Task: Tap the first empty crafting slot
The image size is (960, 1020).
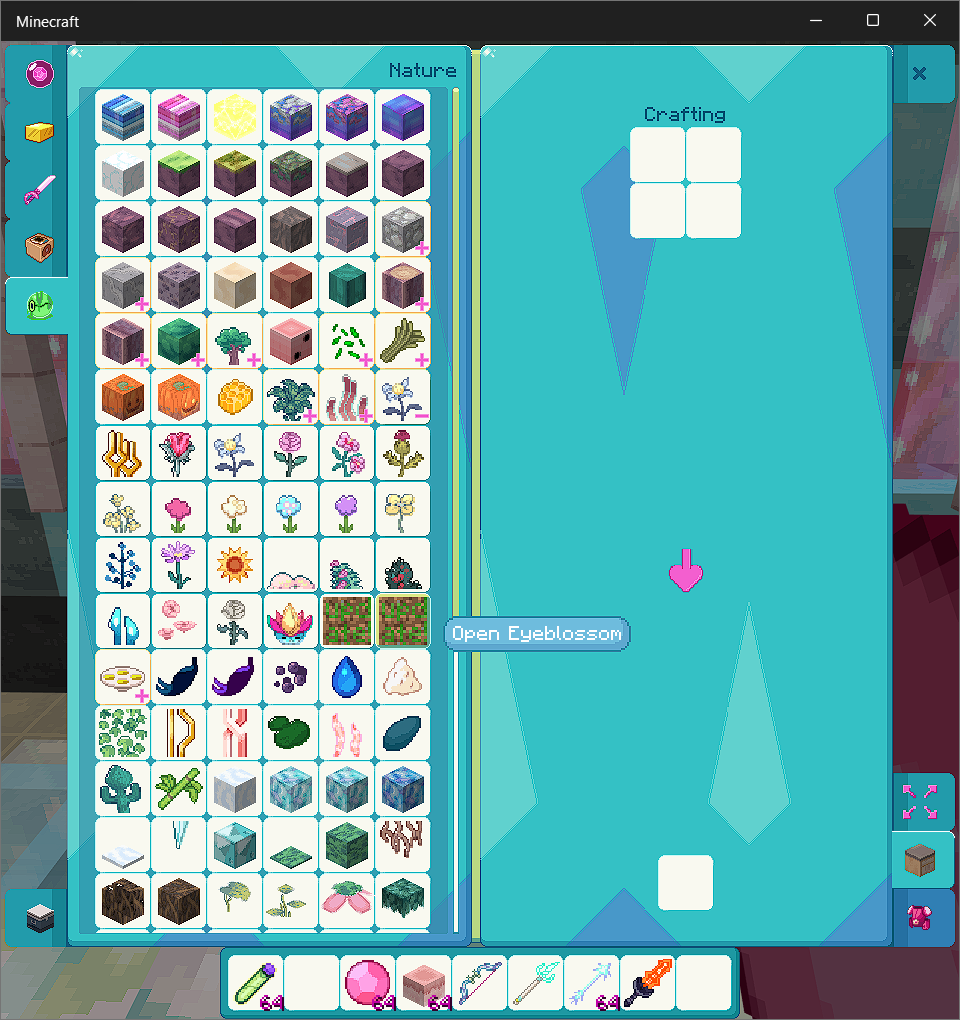Action: click(657, 155)
